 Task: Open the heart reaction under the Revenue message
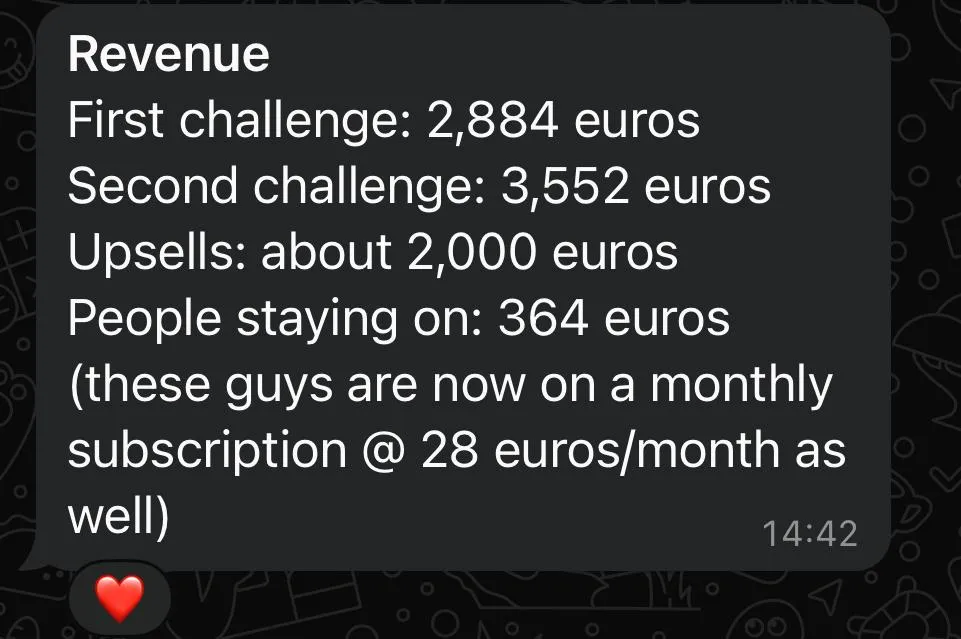coord(120,597)
